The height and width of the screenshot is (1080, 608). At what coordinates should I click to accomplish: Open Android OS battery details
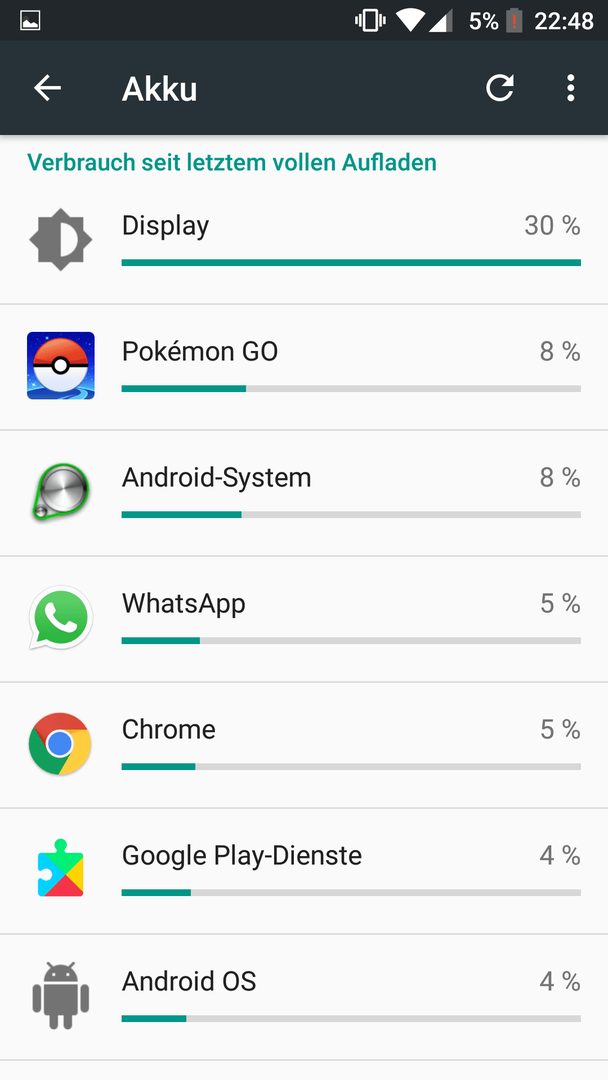[x=304, y=997]
